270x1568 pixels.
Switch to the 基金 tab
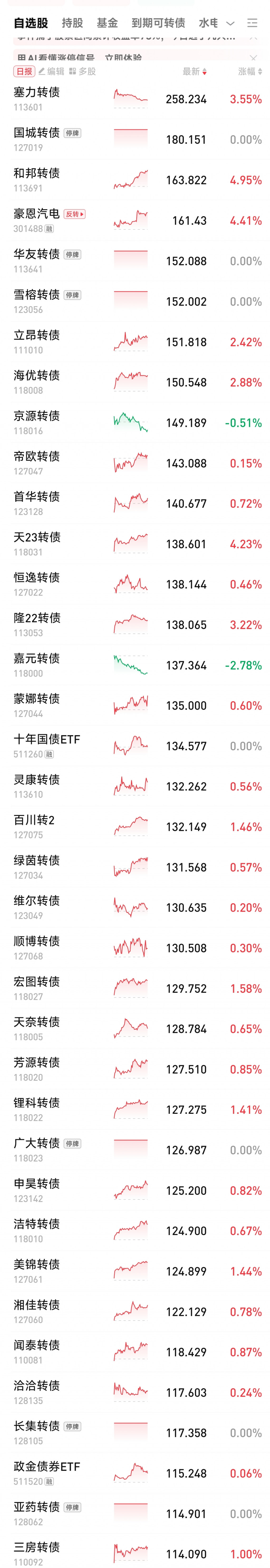click(x=107, y=23)
